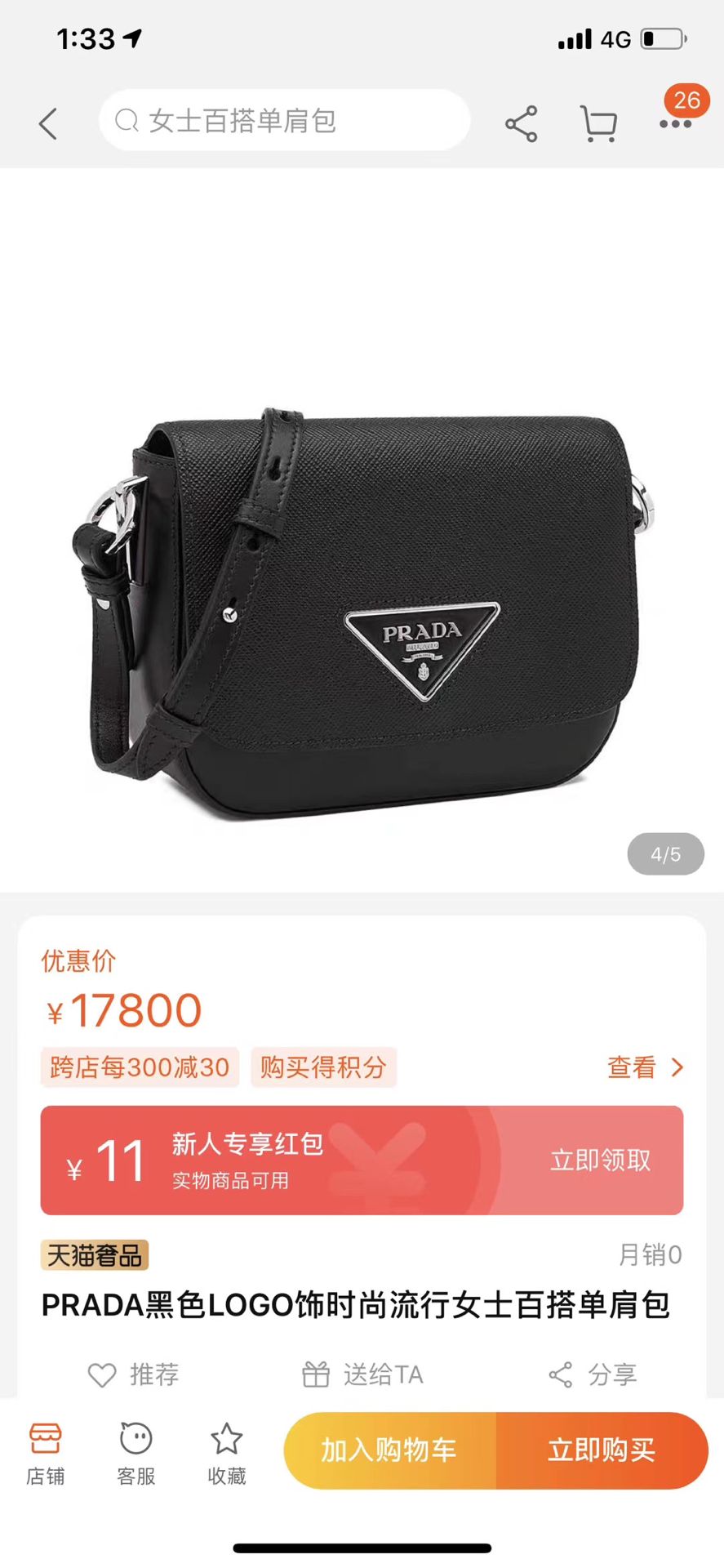The width and height of the screenshot is (724, 1568).
Task: Tap the search box for 女士百搭单肩包
Action: click(284, 121)
